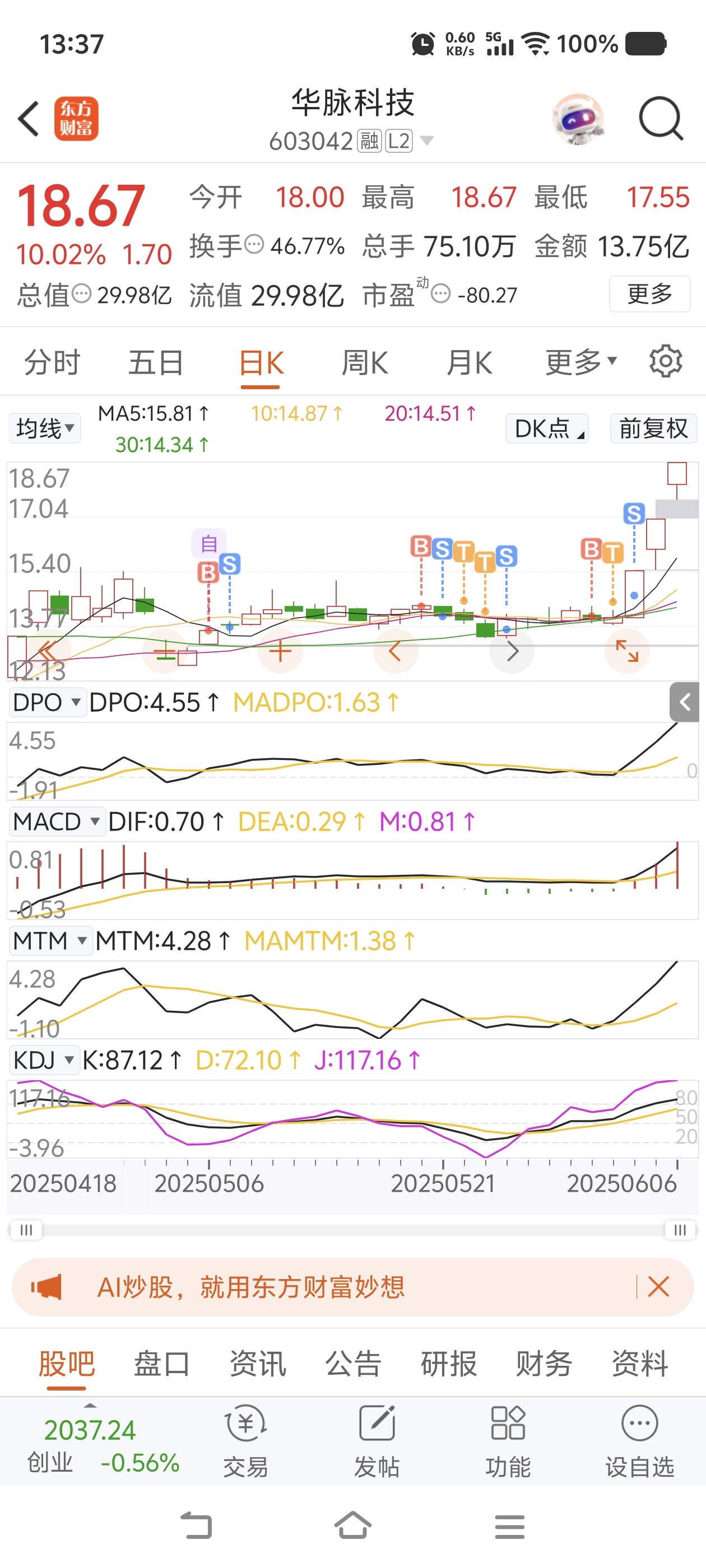This screenshot has height=1568, width=706.
Task: Switch to the 盘口 tab
Action: point(162,1364)
